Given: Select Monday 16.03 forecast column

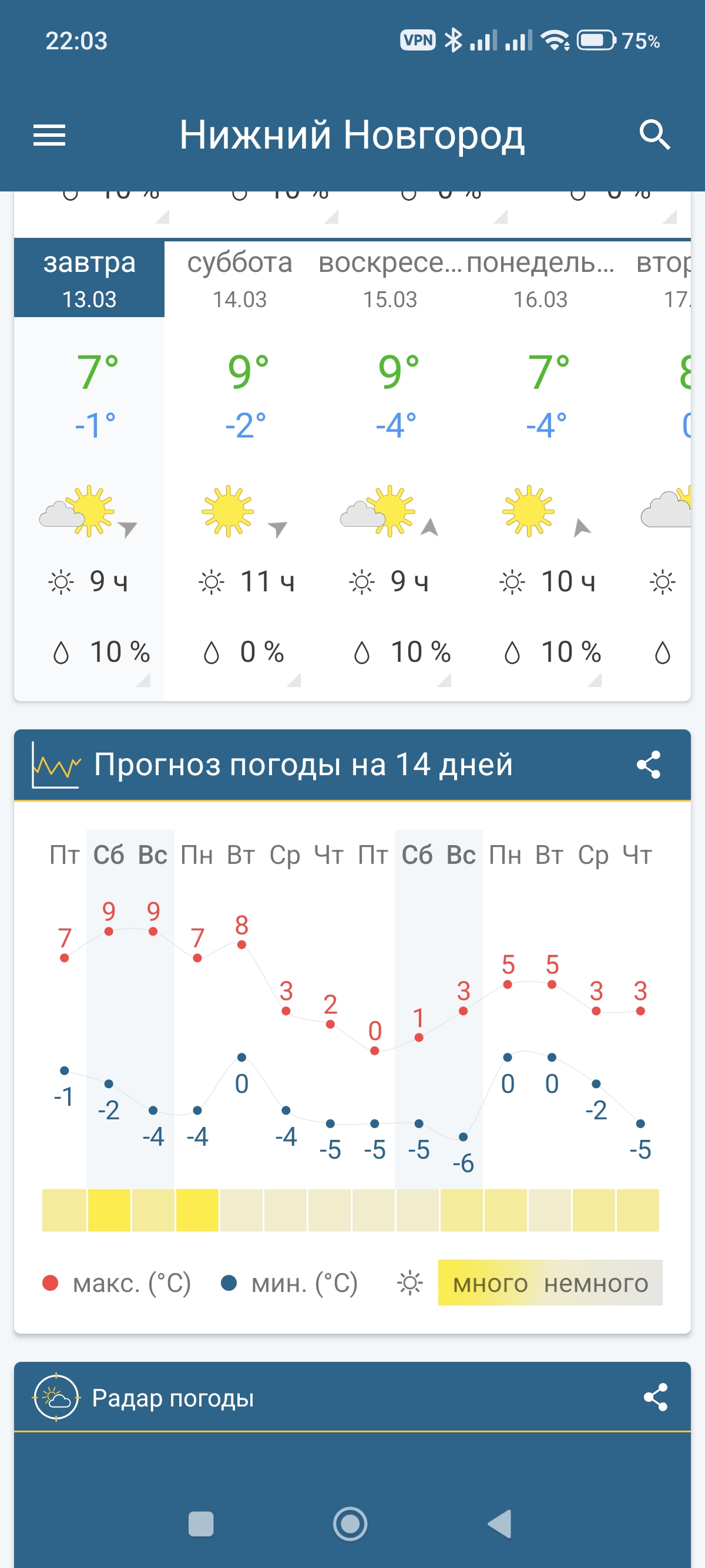Looking at the screenshot, I should click(540, 280).
